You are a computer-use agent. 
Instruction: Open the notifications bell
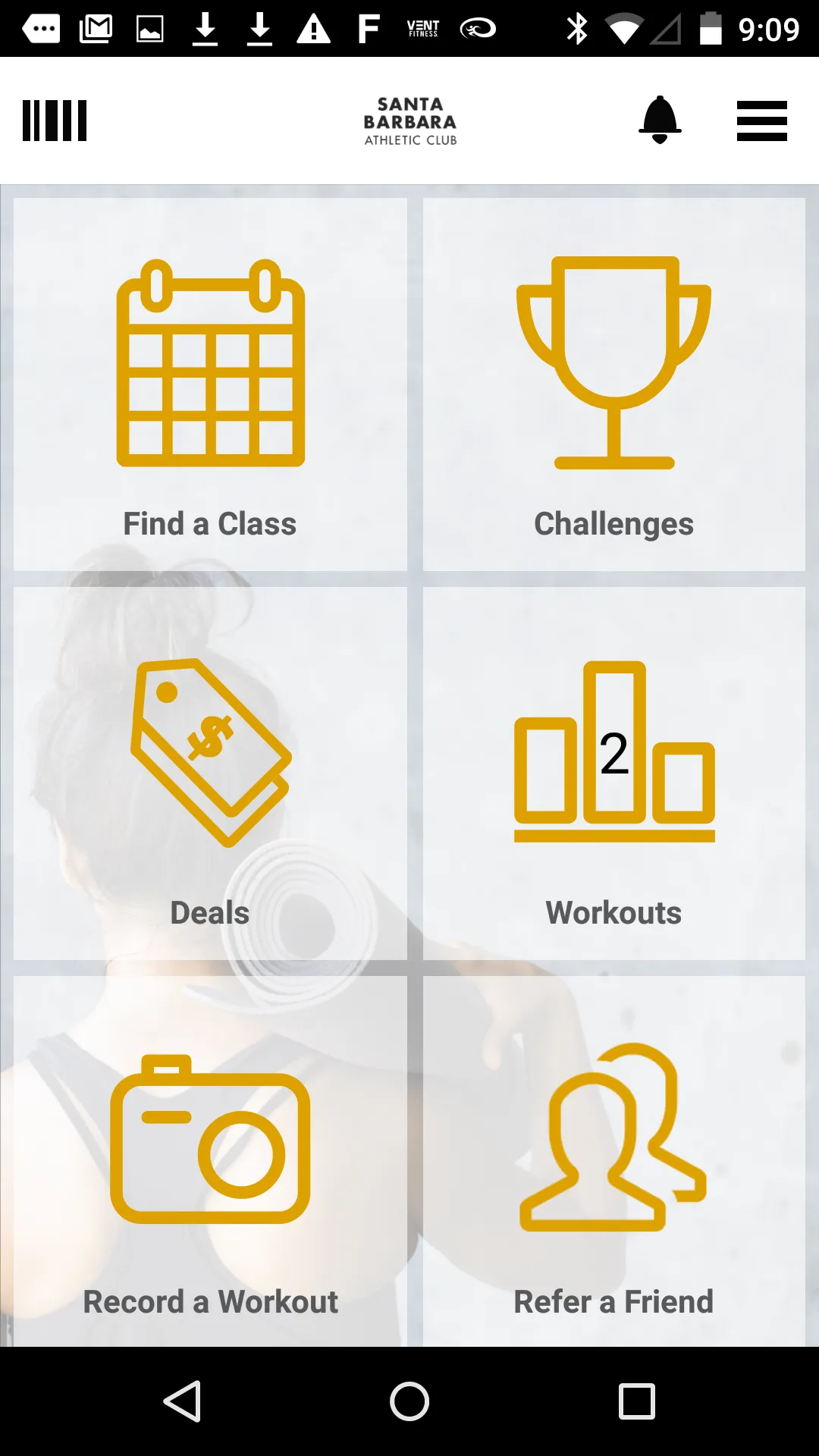660,120
